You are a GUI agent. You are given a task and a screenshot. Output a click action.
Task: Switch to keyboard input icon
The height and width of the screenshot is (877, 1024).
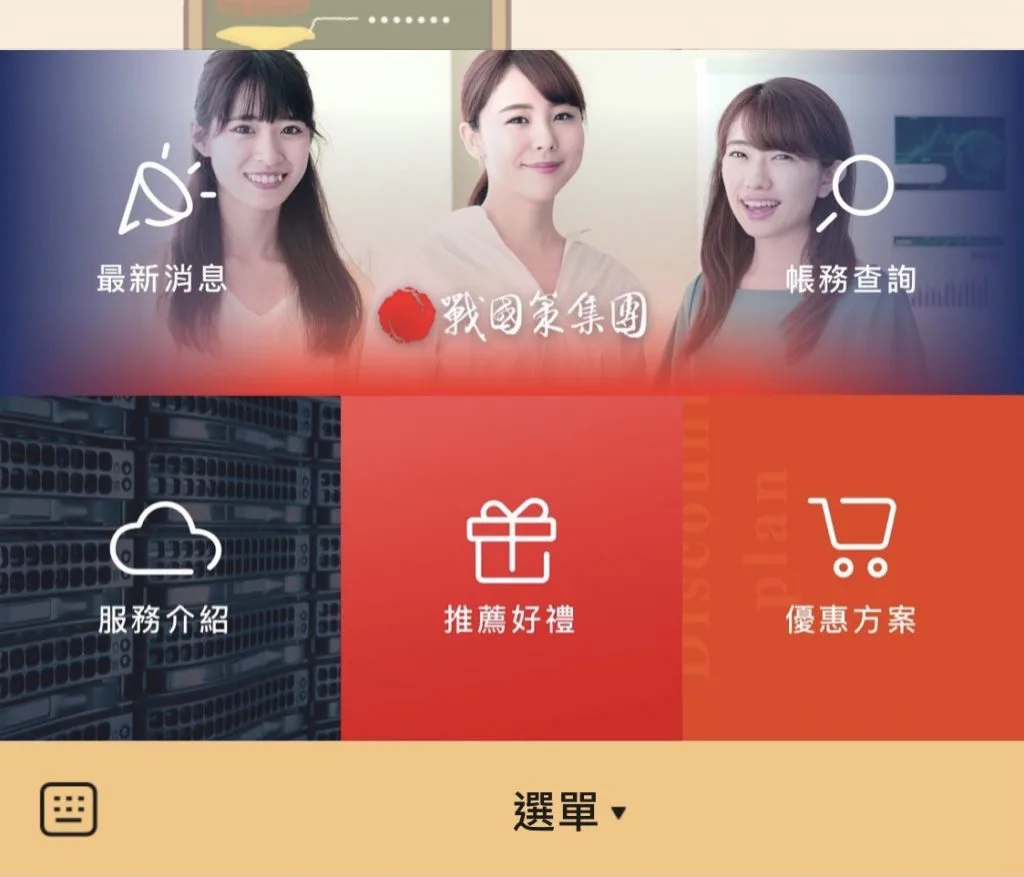68,809
